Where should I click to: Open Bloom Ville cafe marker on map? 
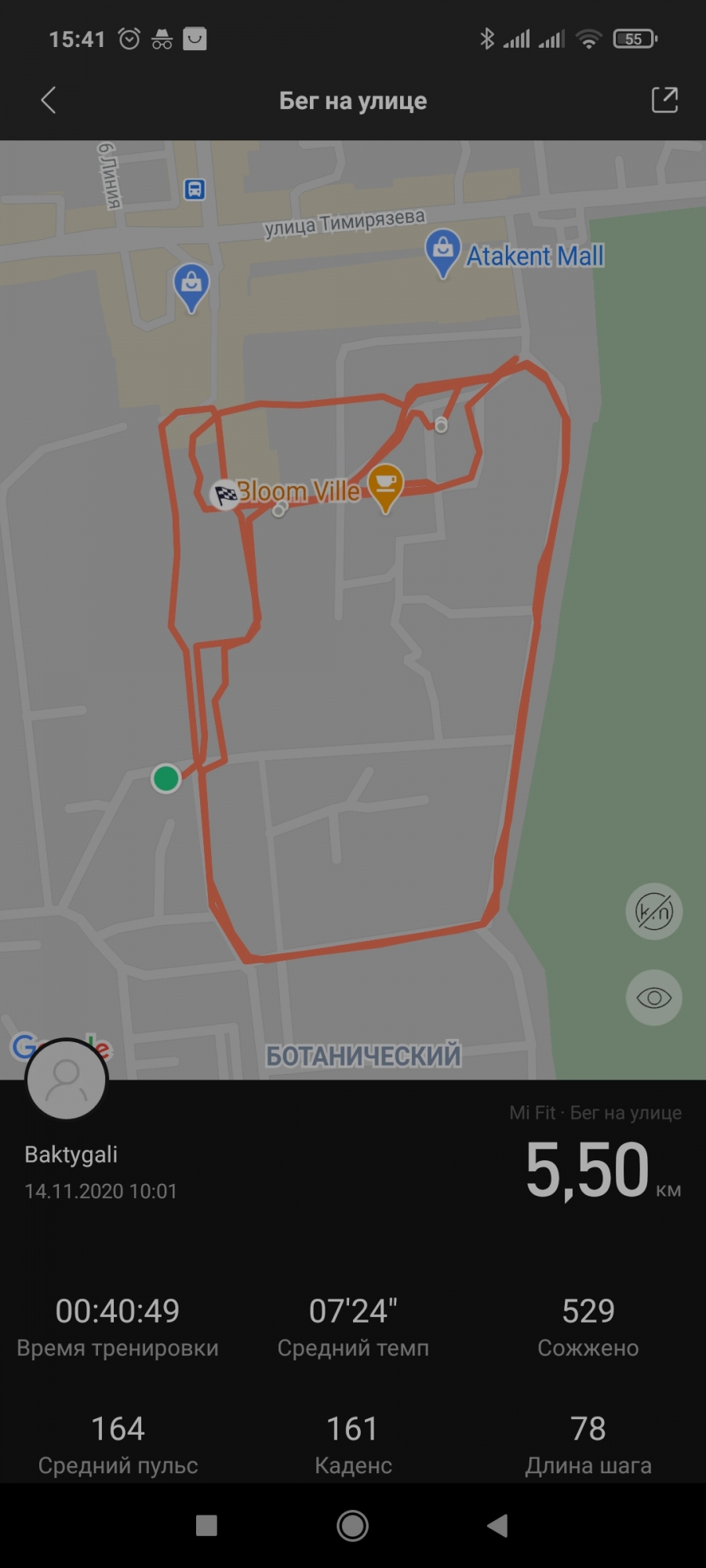coord(385,486)
